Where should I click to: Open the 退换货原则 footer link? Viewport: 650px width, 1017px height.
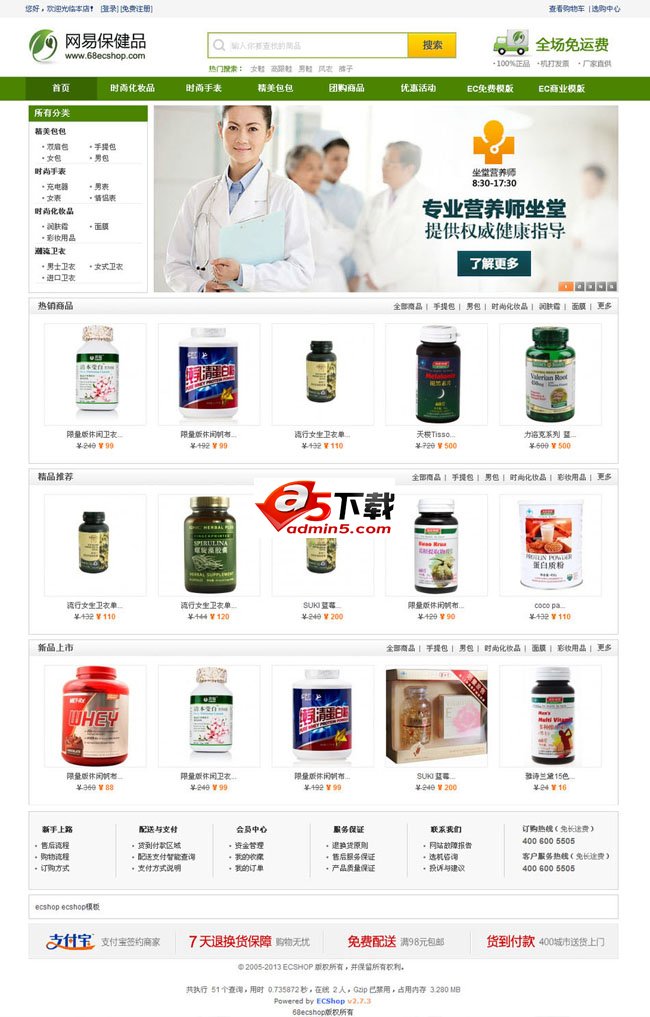pyautogui.click(x=350, y=845)
